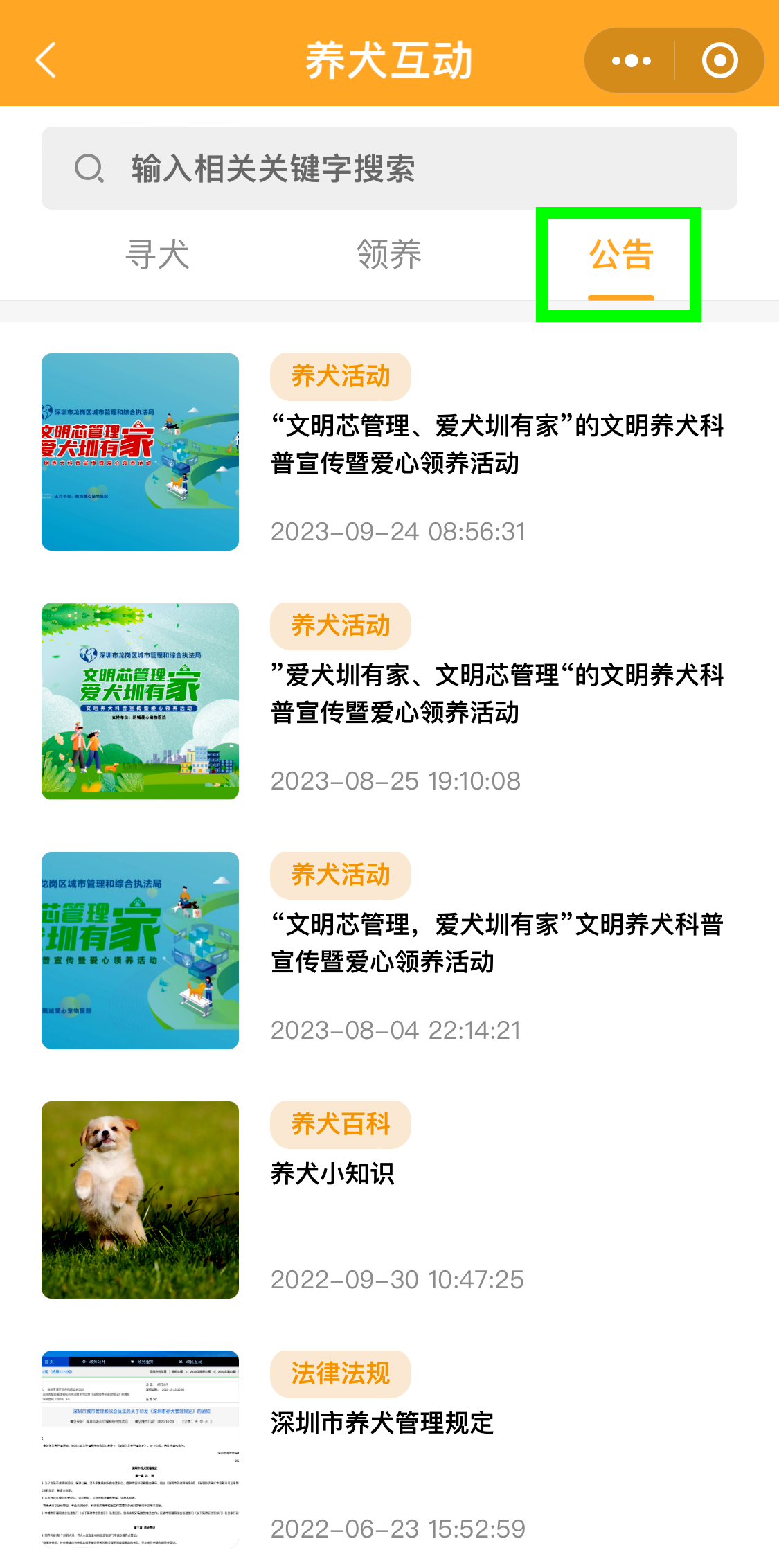Select the 公告 tab

[621, 255]
